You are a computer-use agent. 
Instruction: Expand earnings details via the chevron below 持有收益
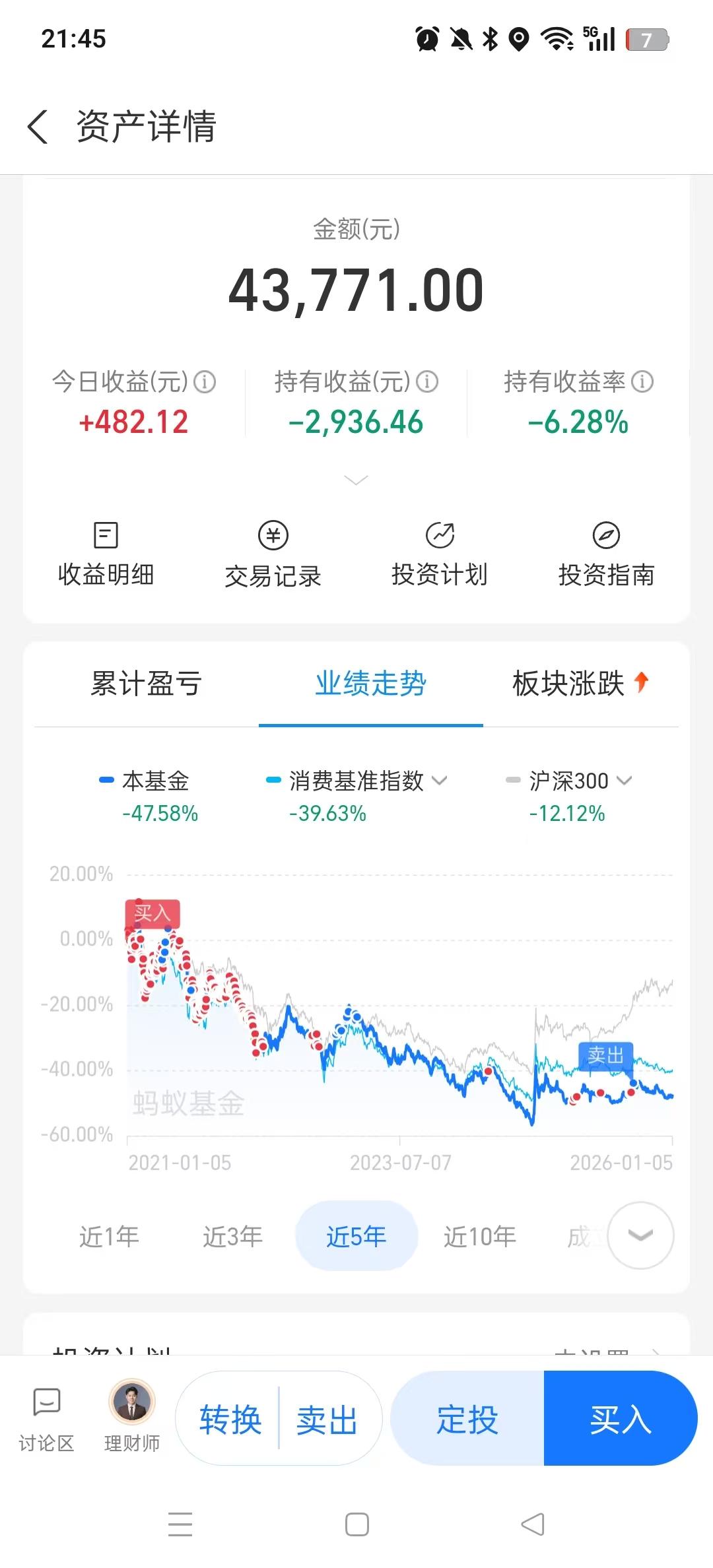tap(356, 480)
